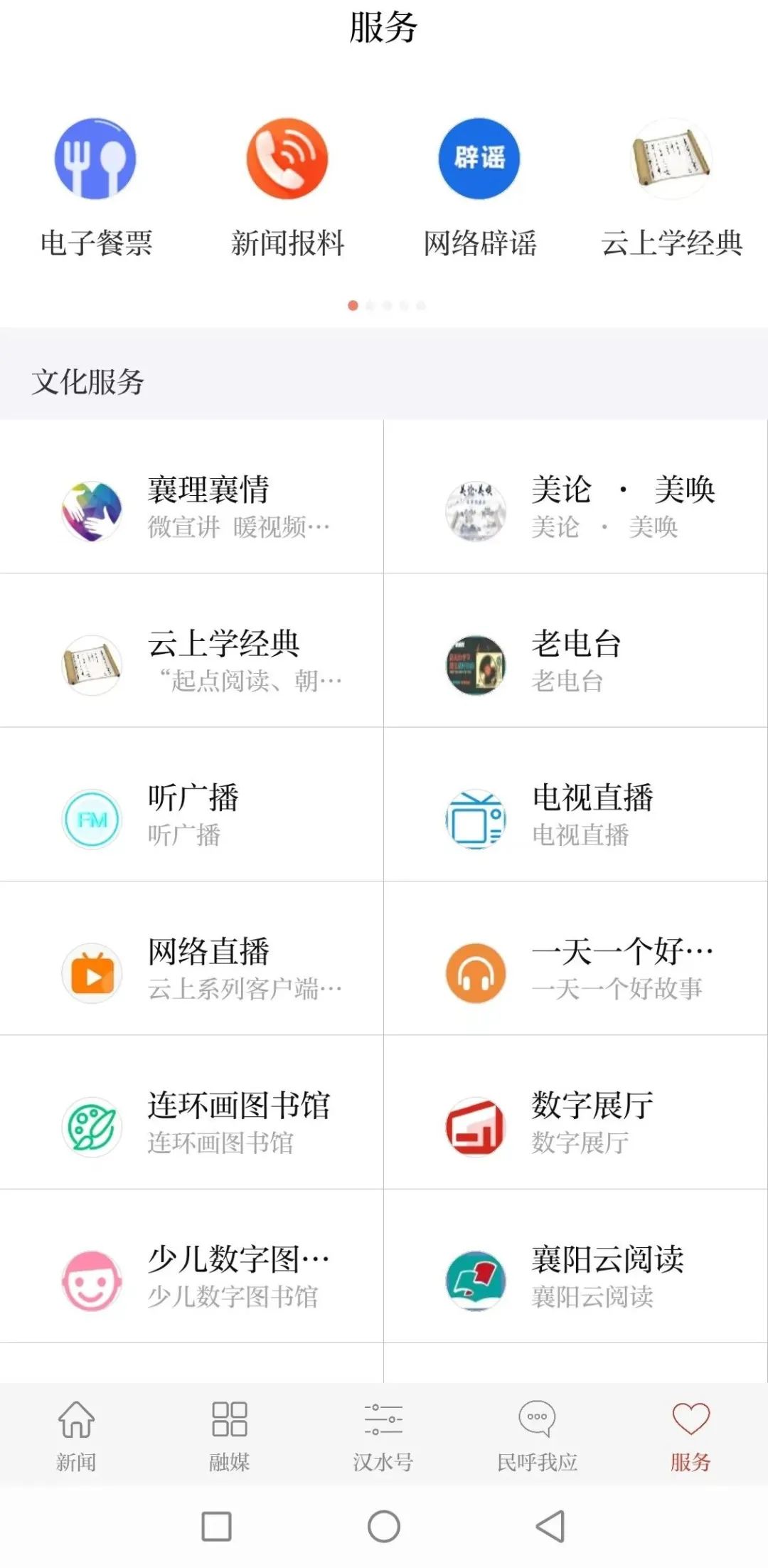This screenshot has width=768, height=1568.
Task: Open 新闻报料 phone service
Action: click(x=287, y=186)
